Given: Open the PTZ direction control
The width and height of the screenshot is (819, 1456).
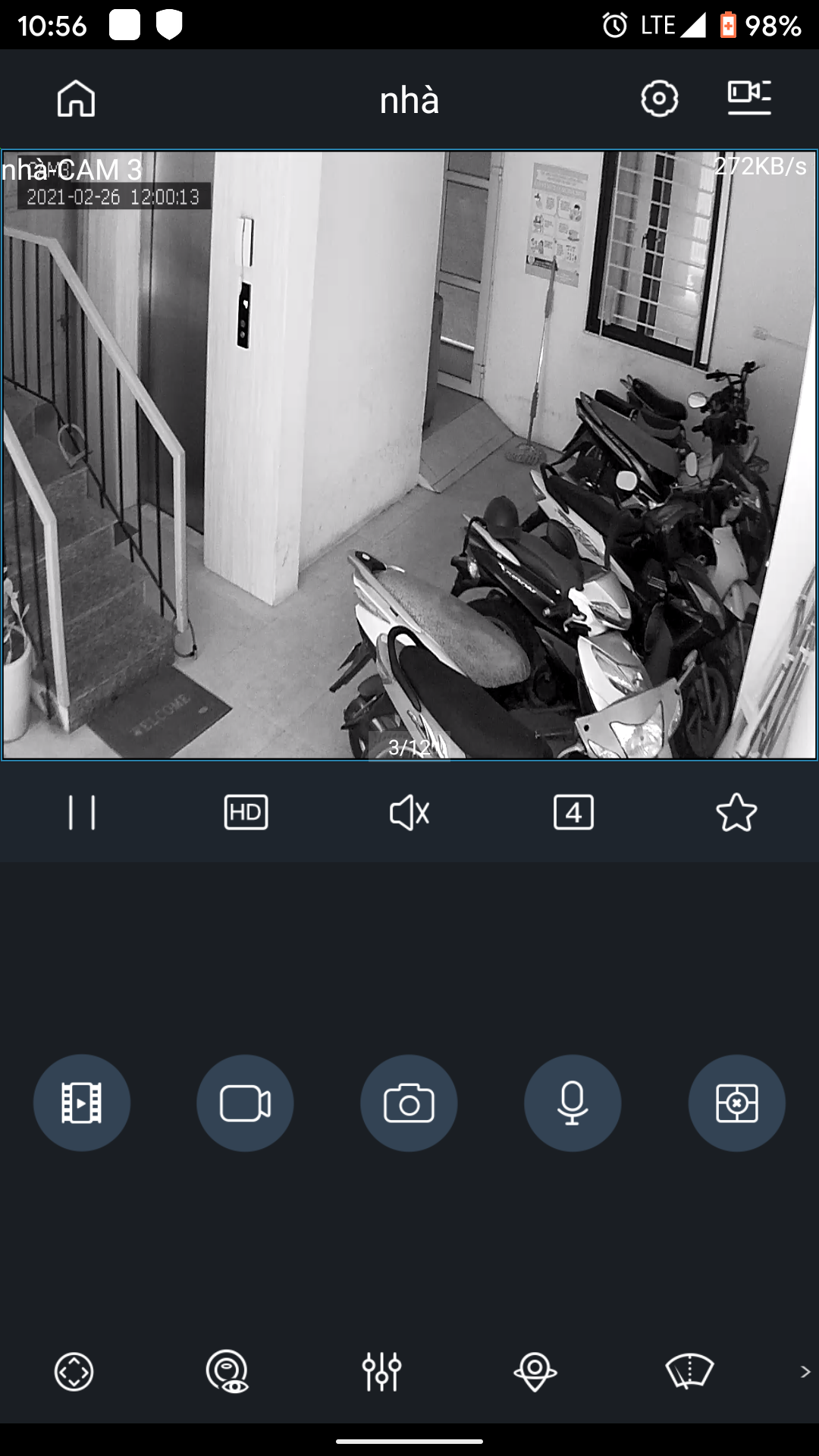Looking at the screenshot, I should point(74,1372).
